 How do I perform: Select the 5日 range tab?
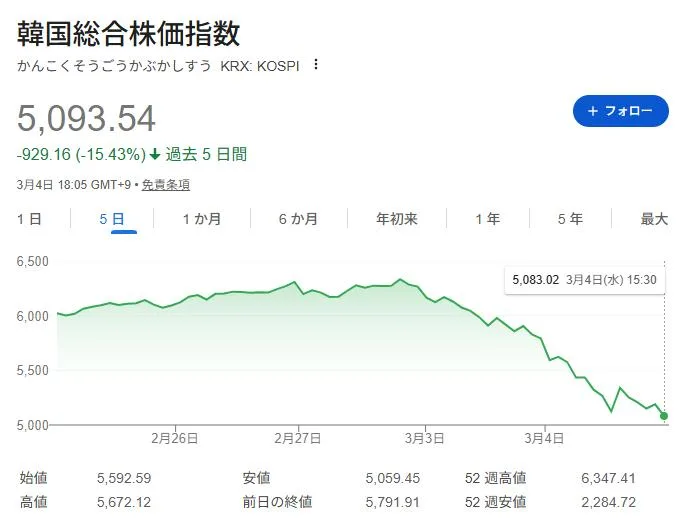pos(111,219)
